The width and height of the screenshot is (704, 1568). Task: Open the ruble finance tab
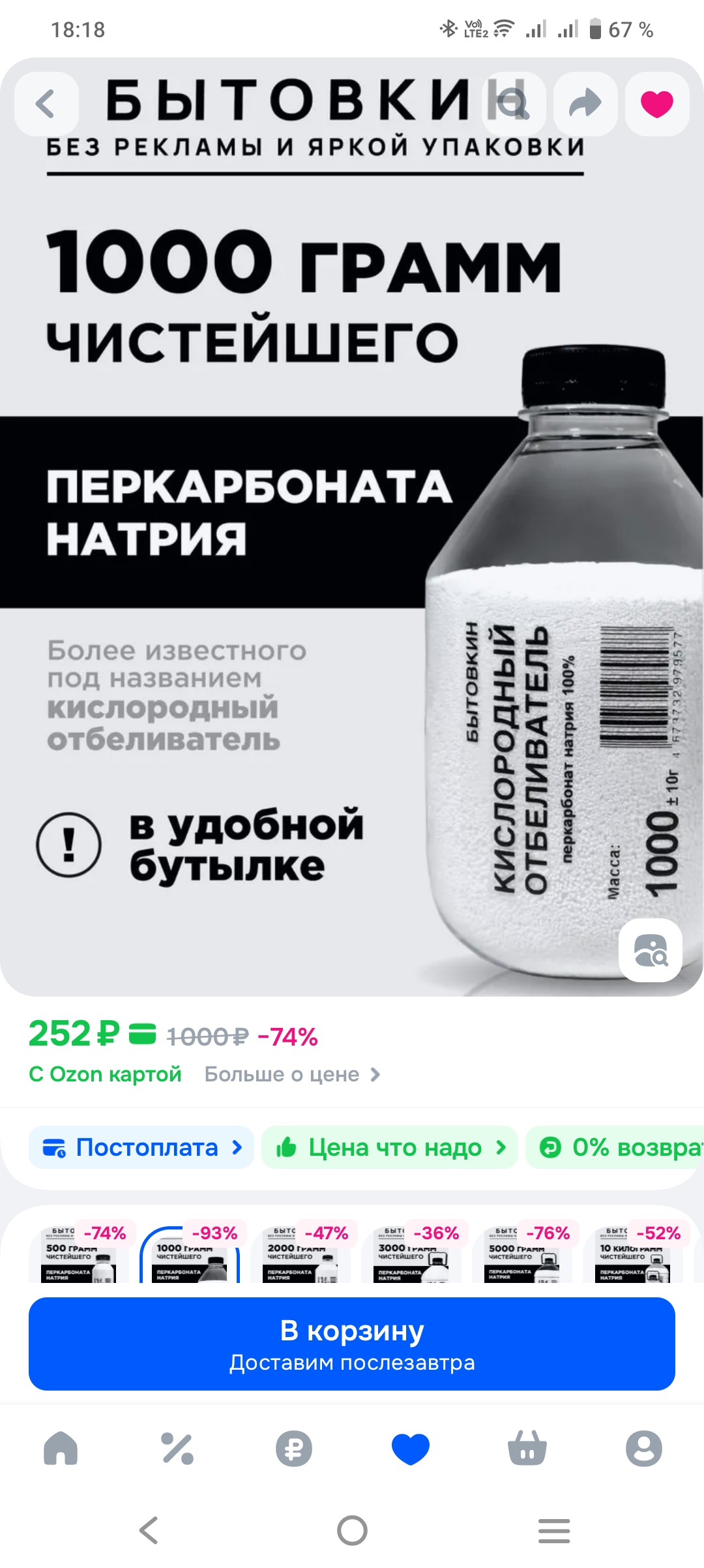[294, 1449]
